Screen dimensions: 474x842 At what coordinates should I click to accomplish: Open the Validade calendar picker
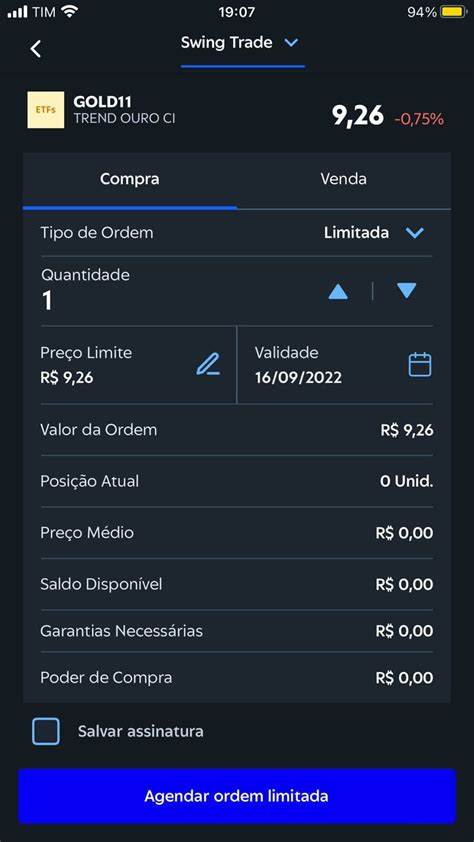pyautogui.click(x=420, y=365)
